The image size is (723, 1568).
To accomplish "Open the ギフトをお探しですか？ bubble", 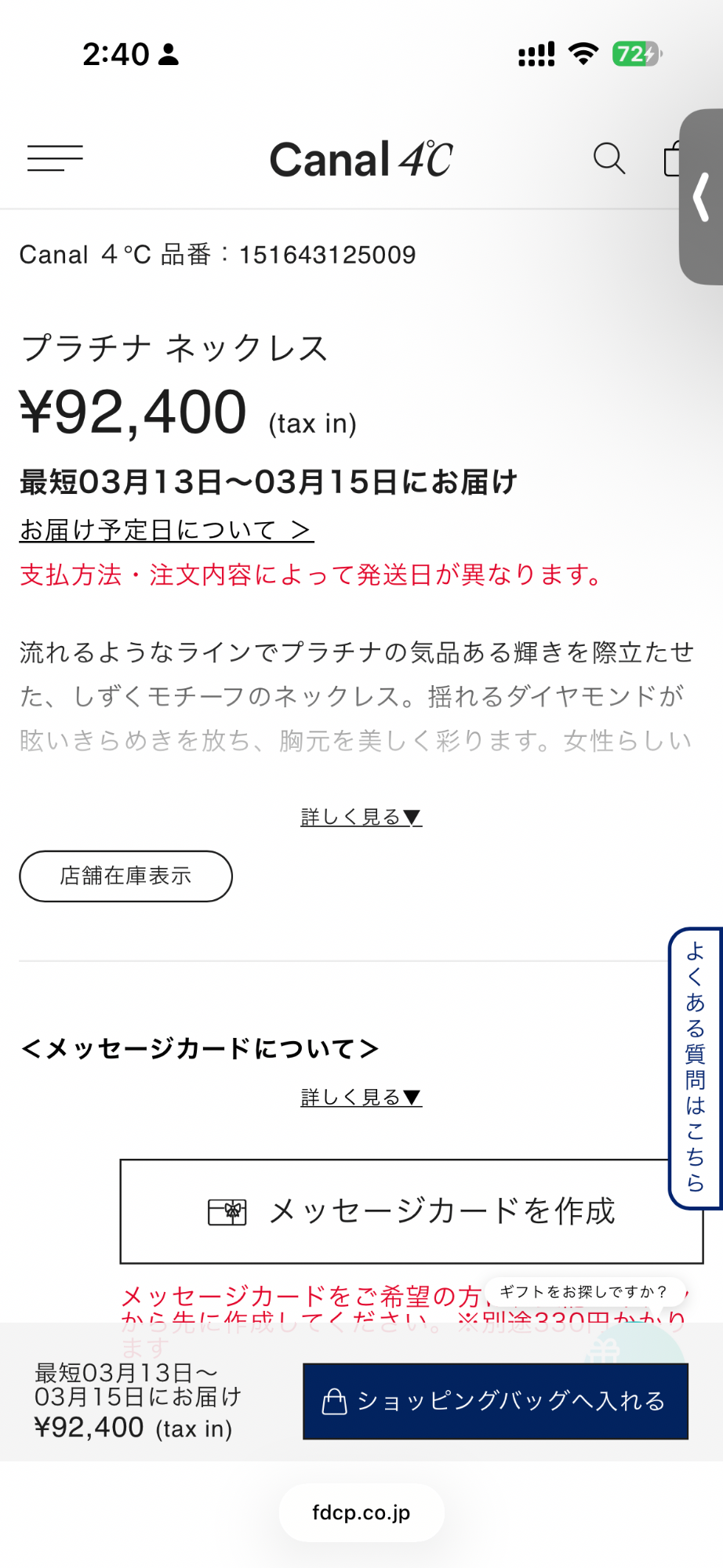I will (583, 1291).
